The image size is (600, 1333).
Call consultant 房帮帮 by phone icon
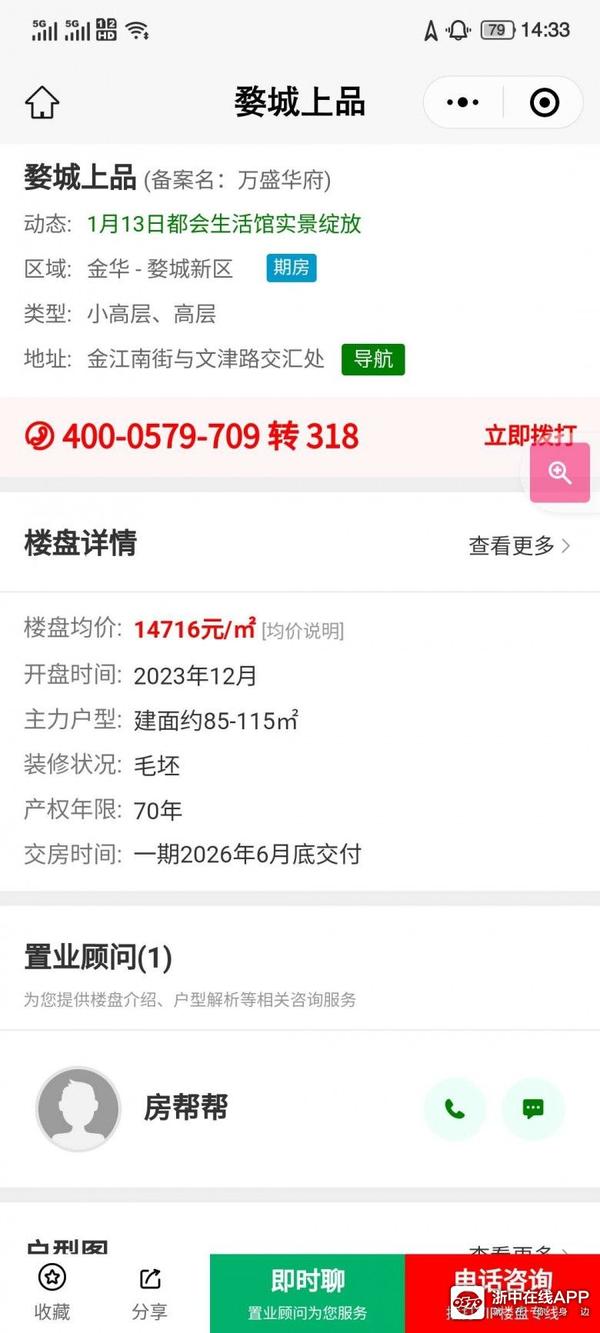(455, 1108)
